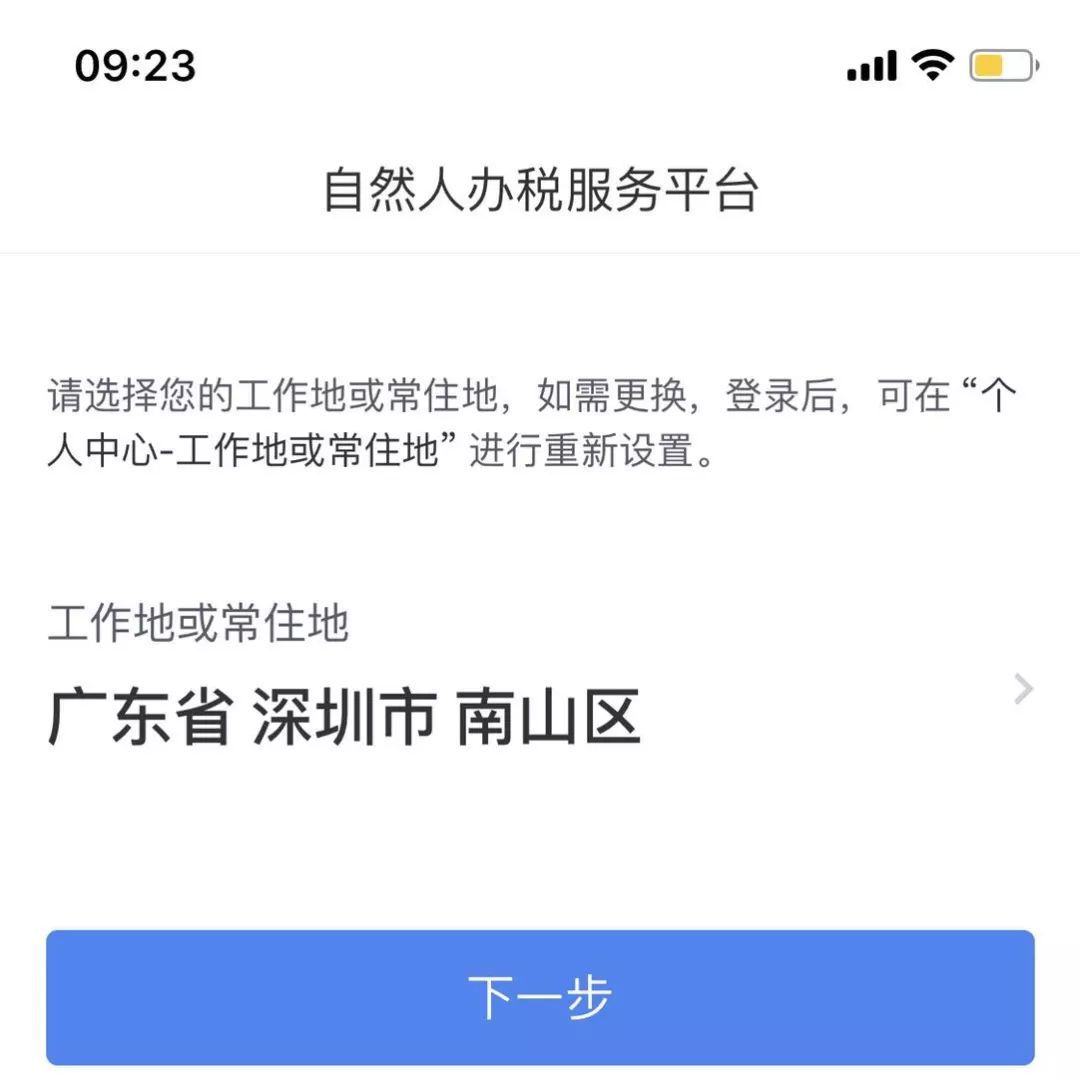Open the 广东省 深圳市 南山区 location picker
The image size is (1080, 1078).
pyautogui.click(x=540, y=716)
